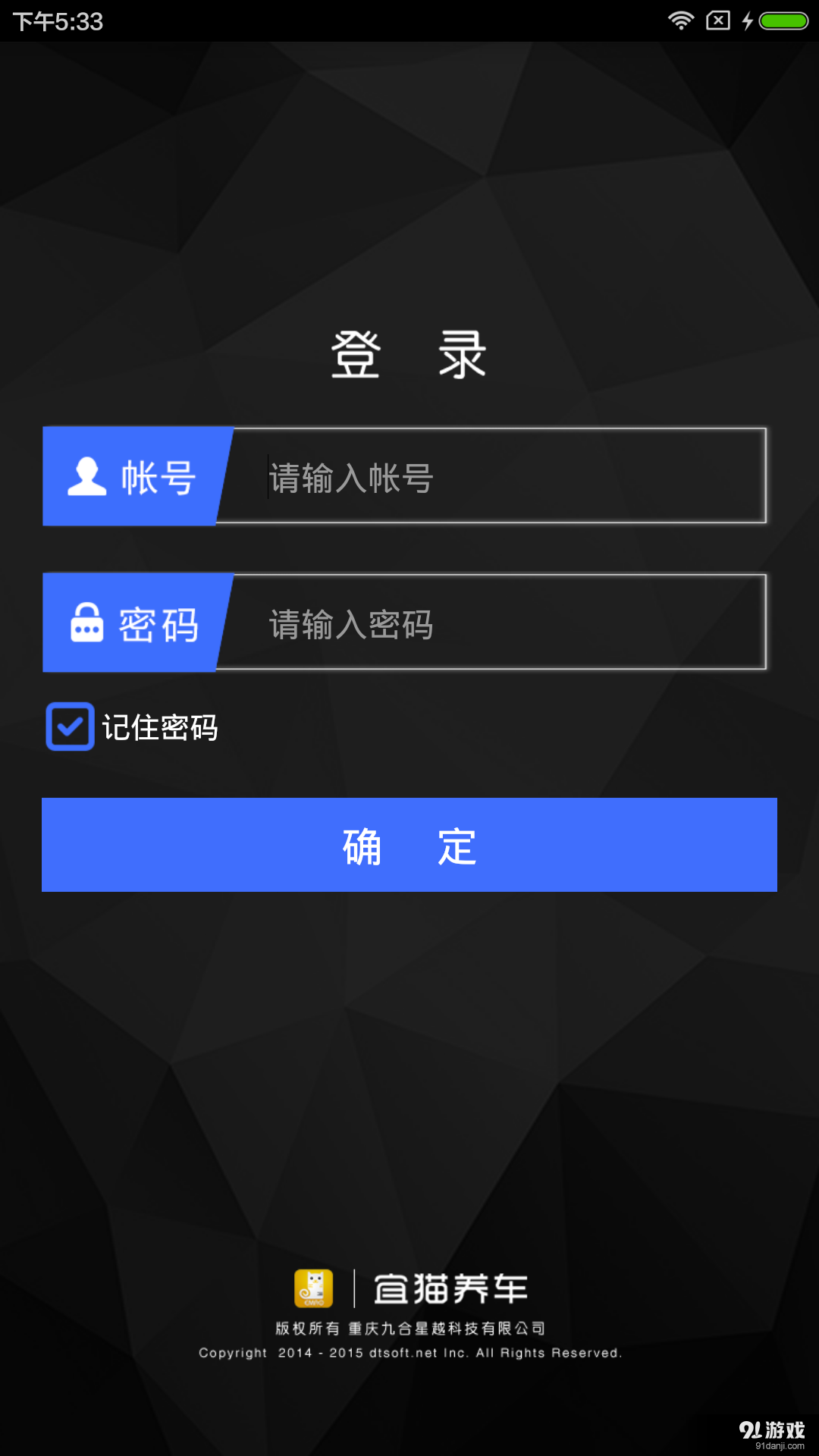This screenshot has height=1456, width=819.
Task: Click the checkmark inside the blue checkbox
Action: tap(70, 726)
